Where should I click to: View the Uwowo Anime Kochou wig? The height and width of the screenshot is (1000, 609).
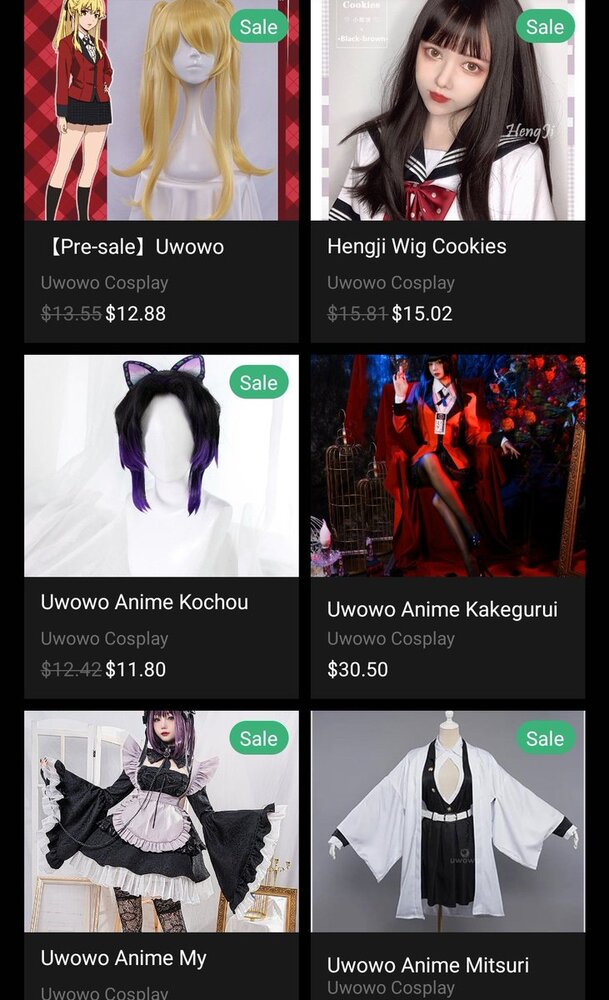[x=161, y=466]
